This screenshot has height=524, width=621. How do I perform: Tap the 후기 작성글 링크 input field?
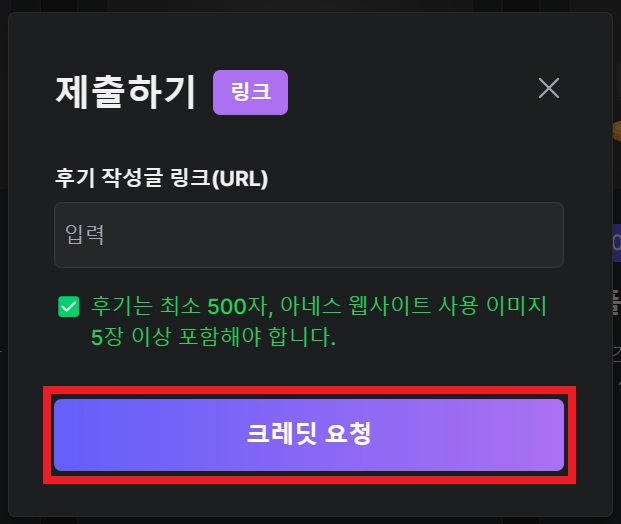[x=308, y=235]
